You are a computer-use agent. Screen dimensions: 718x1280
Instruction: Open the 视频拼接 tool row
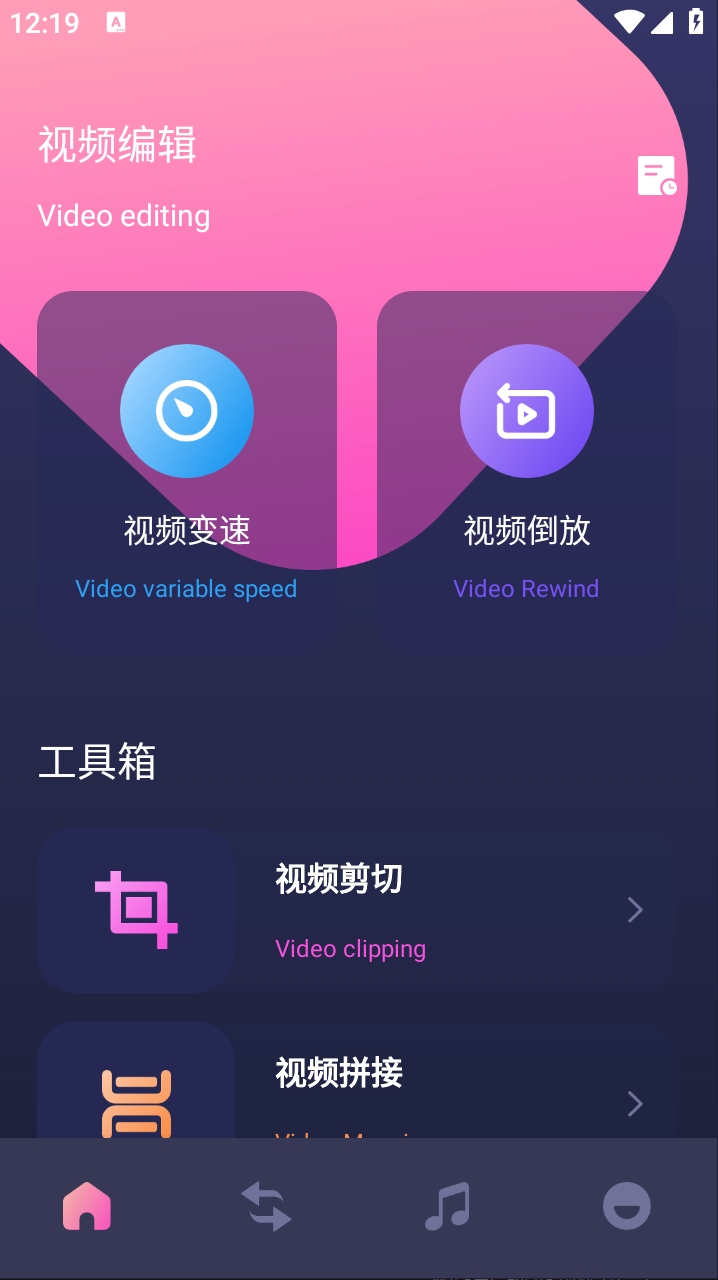coord(357,1085)
